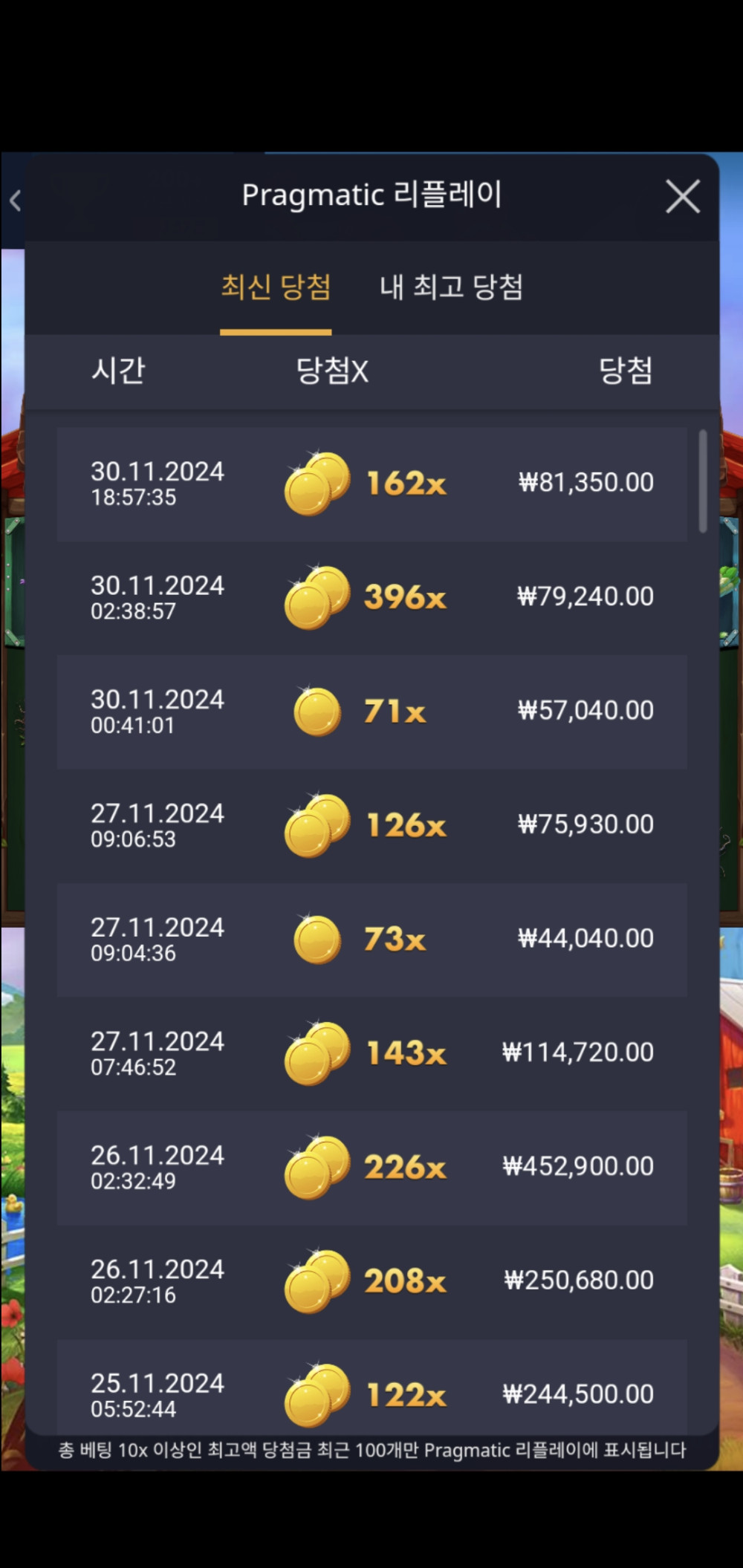Watch the 143x win replay
The height and width of the screenshot is (1568, 743).
[371, 1053]
